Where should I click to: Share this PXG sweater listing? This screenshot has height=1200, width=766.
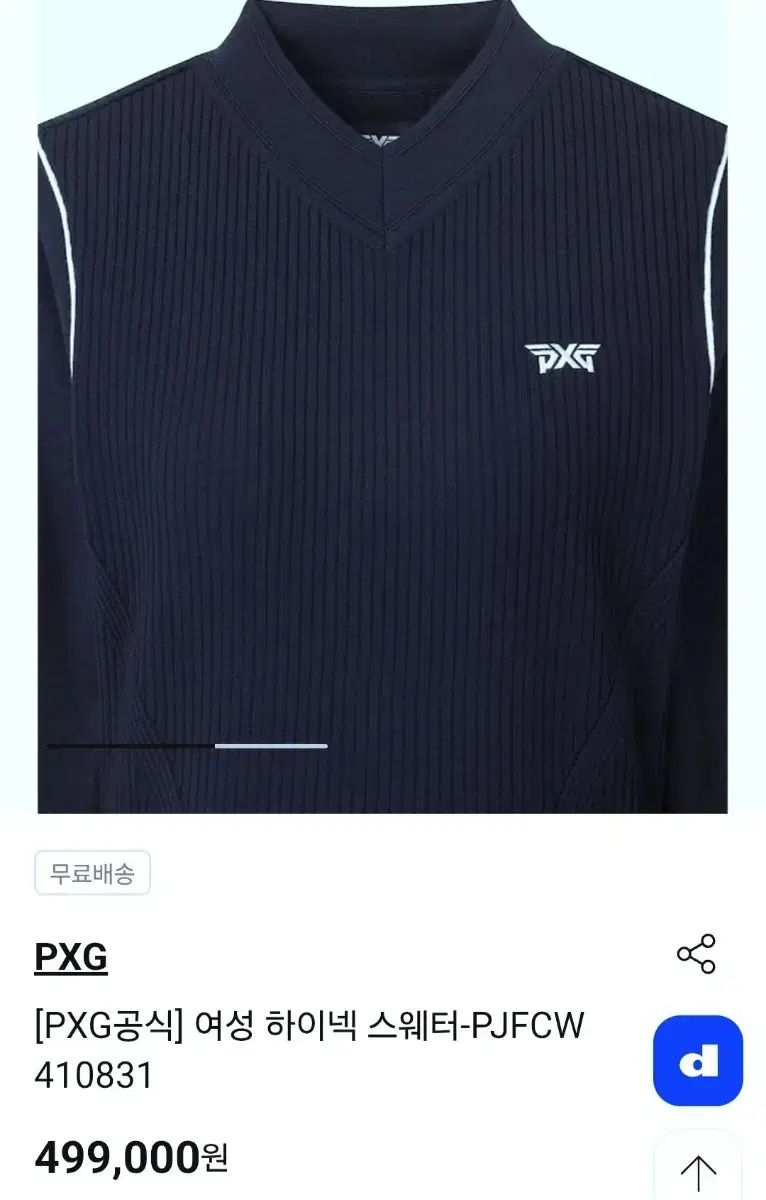coord(696,954)
